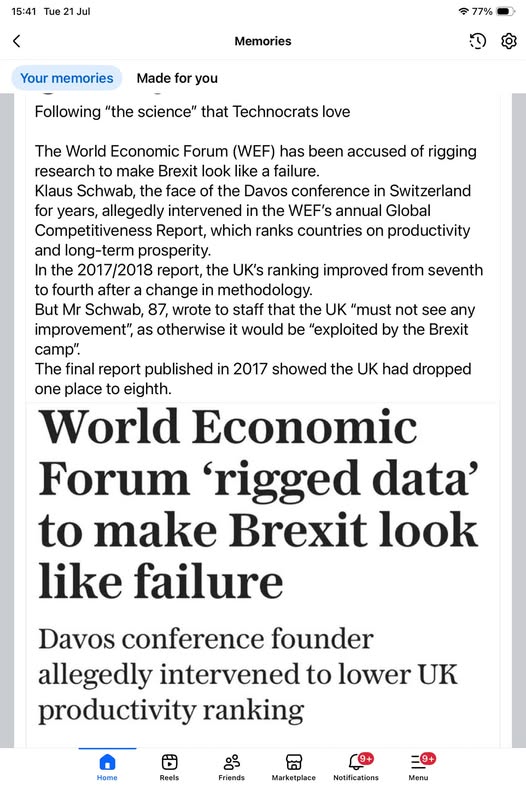Open the Reels tab

pos(169,766)
